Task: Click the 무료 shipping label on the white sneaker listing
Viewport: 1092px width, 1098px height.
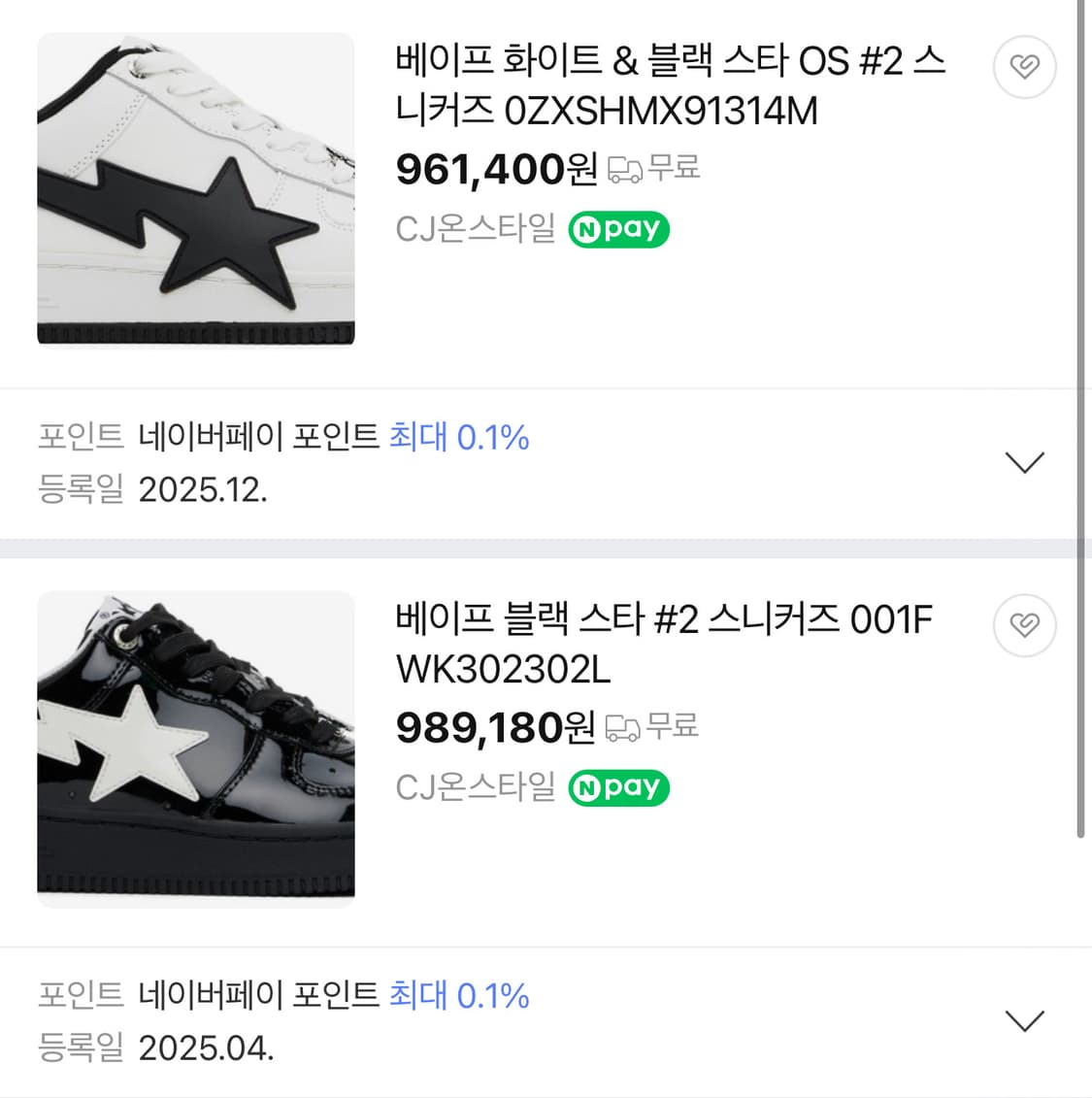Action: (x=677, y=167)
